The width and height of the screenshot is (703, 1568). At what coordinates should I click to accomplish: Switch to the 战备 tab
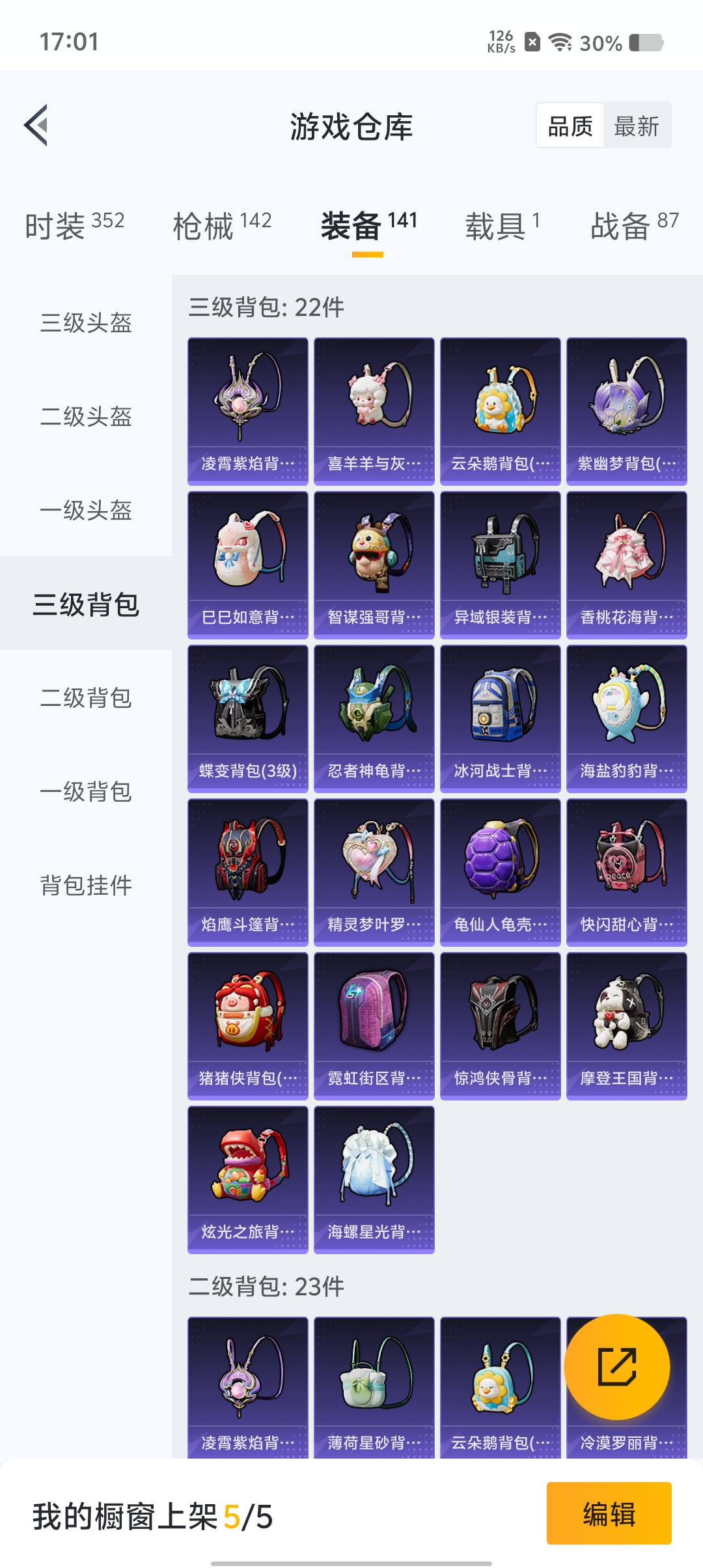click(634, 225)
